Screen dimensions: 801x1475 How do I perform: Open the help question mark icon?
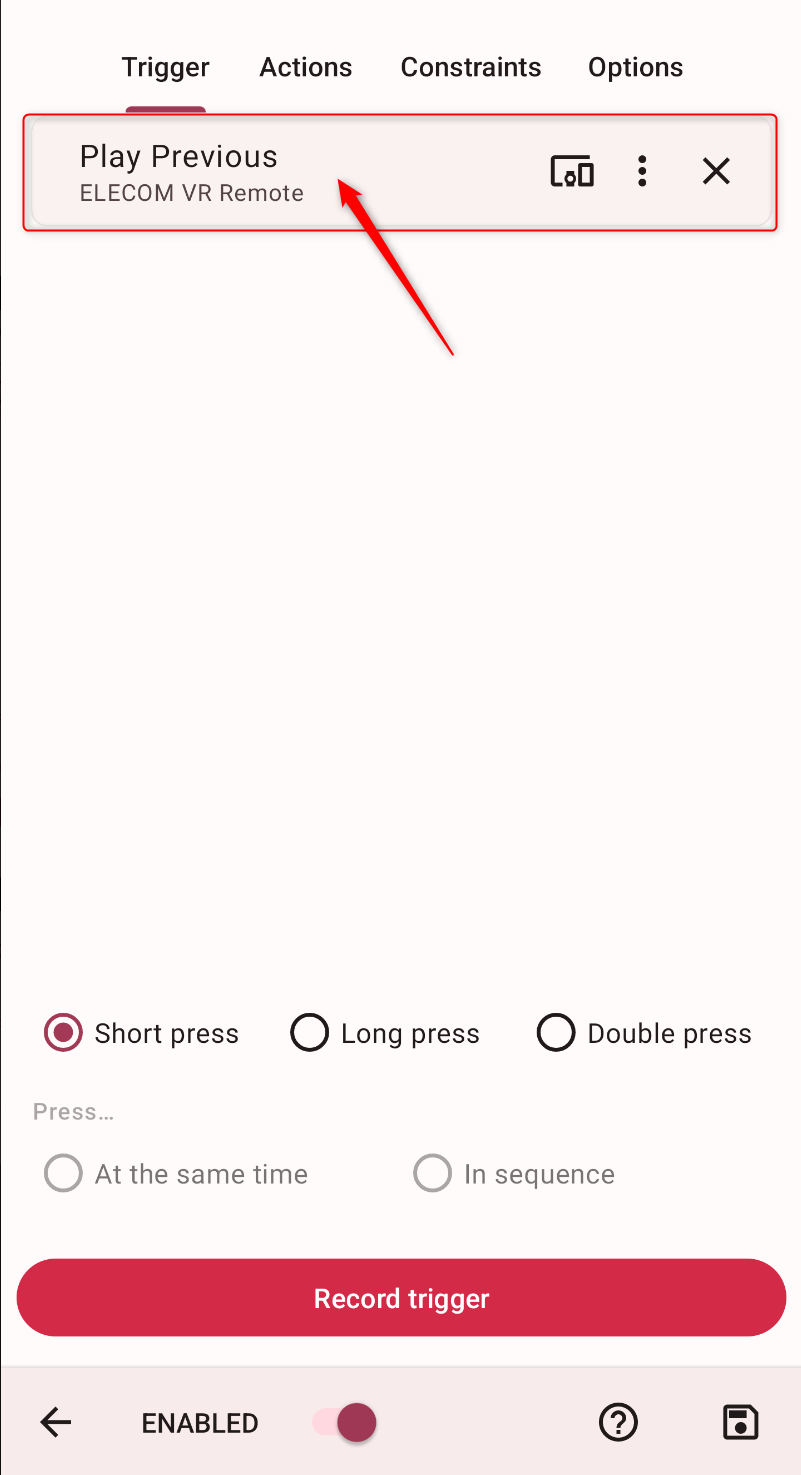coord(618,1422)
